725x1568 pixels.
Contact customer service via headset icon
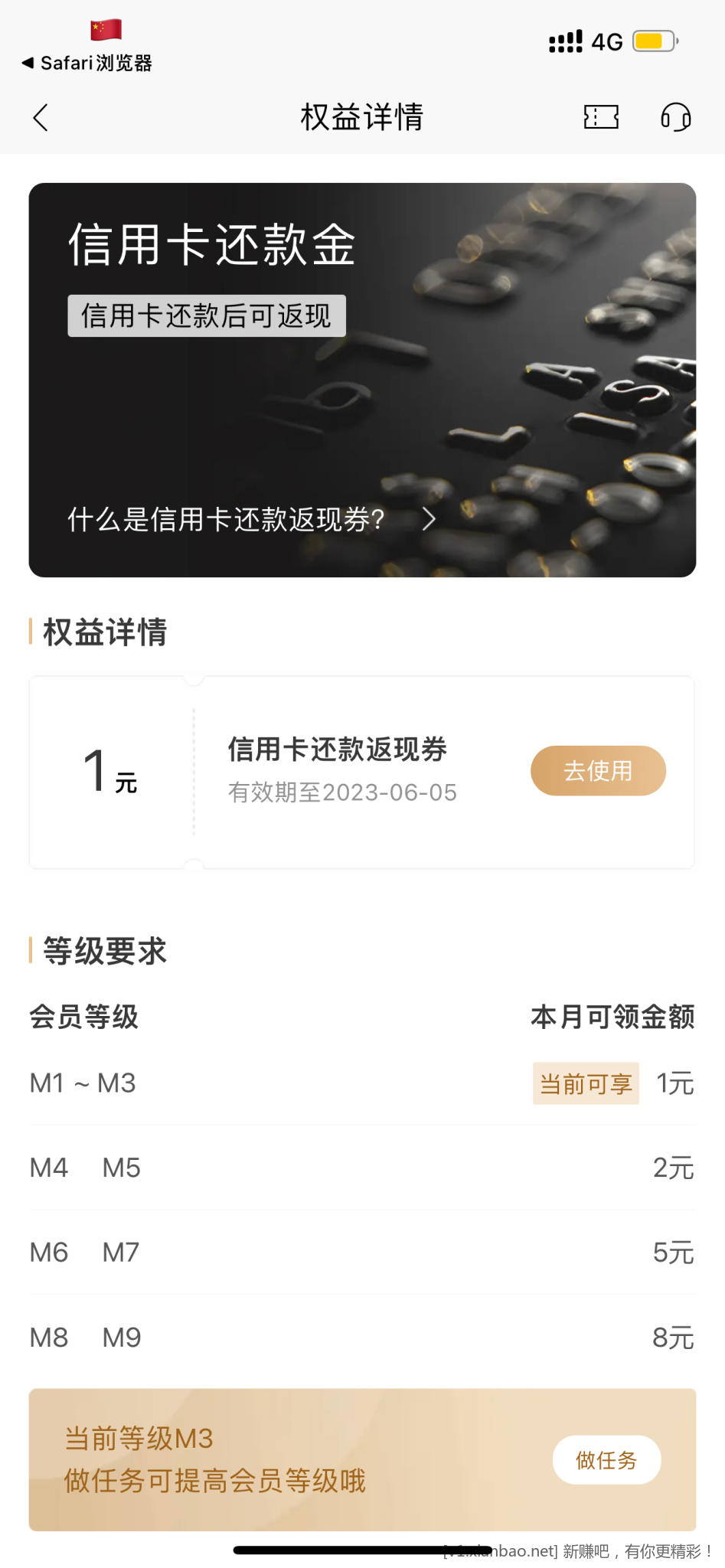pyautogui.click(x=675, y=118)
